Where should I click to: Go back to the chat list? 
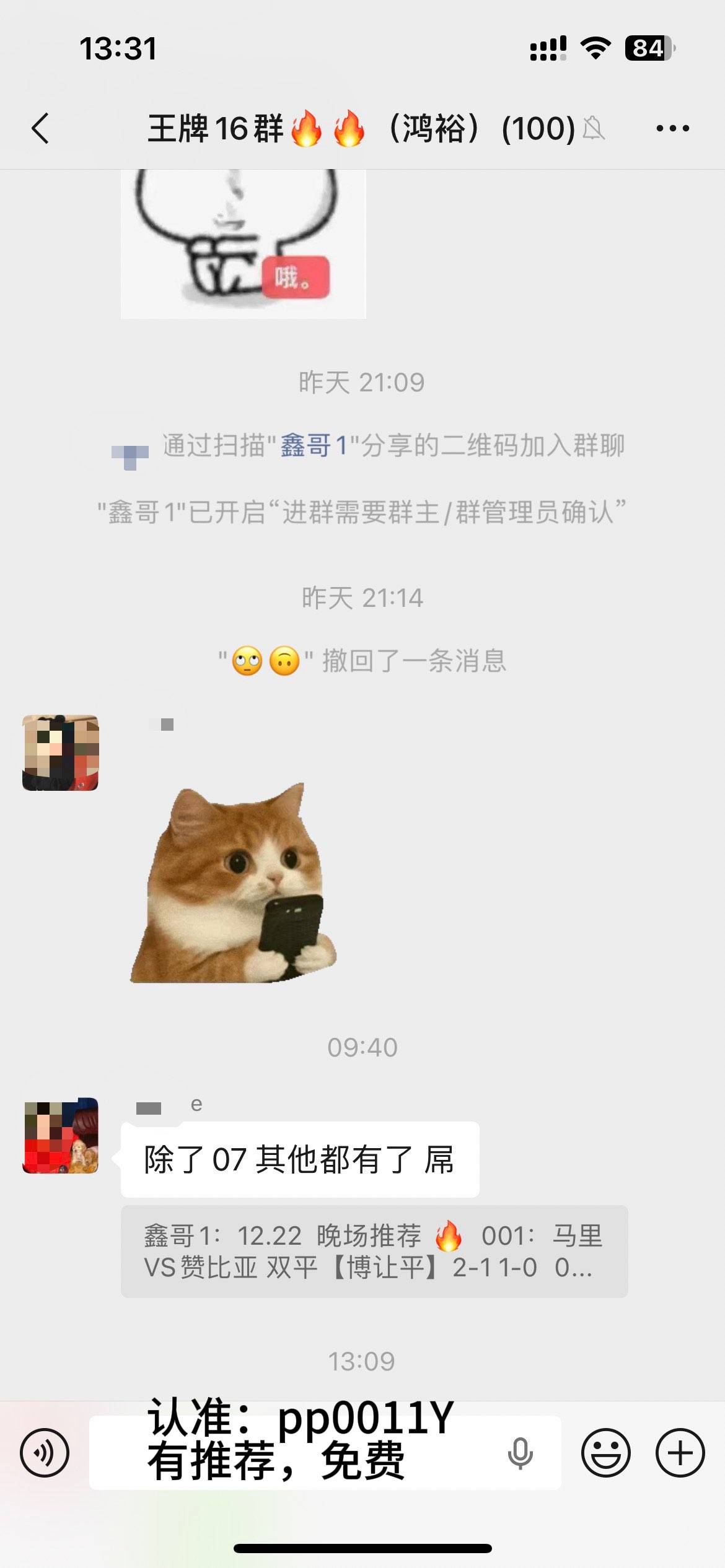click(x=41, y=129)
